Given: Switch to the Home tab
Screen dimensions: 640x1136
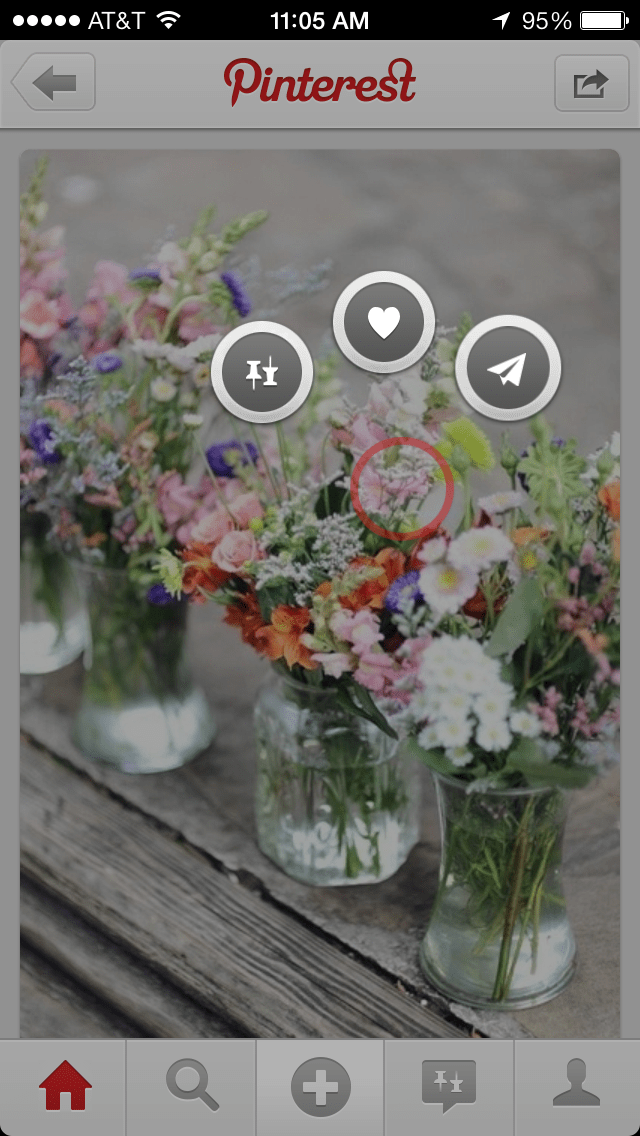Looking at the screenshot, I should click(x=64, y=1086).
